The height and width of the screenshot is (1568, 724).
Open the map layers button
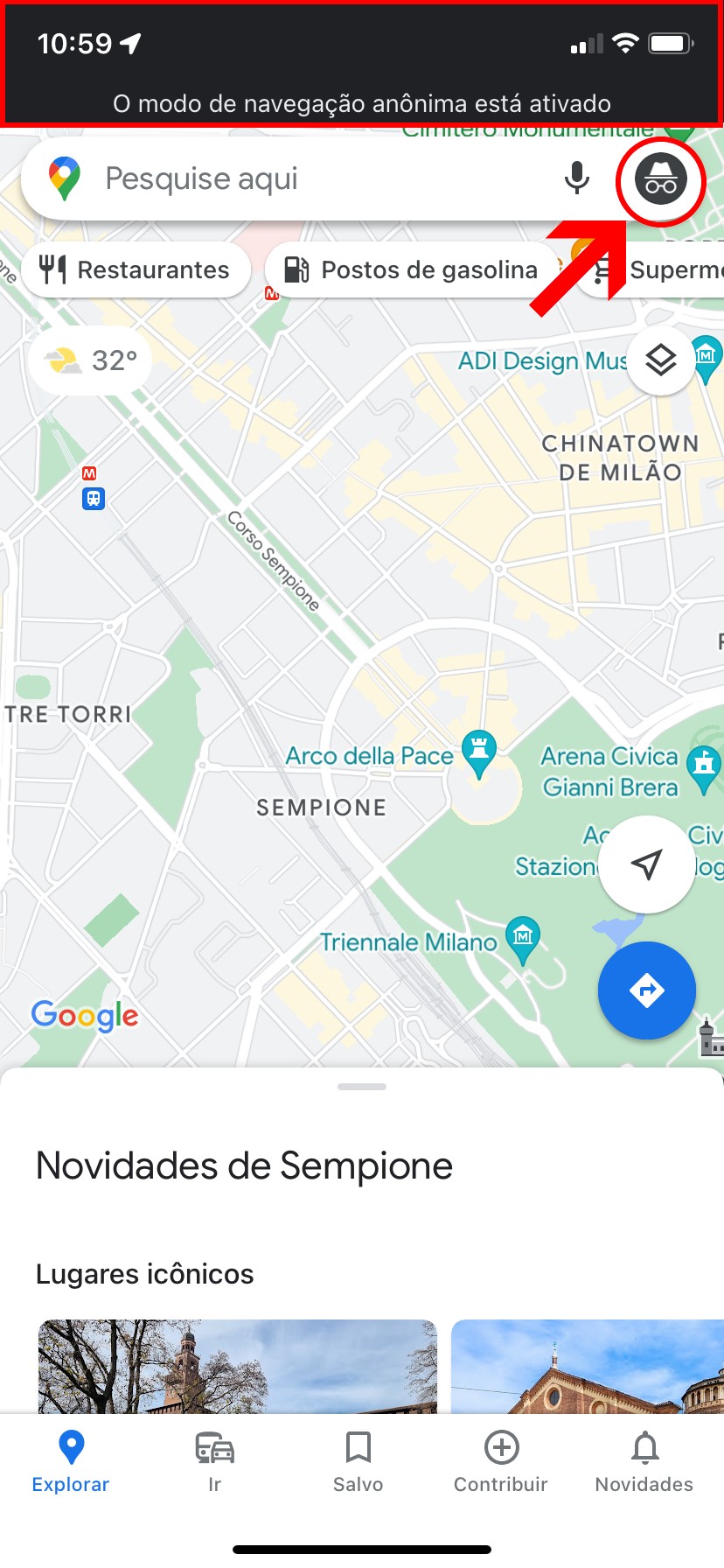coord(661,360)
